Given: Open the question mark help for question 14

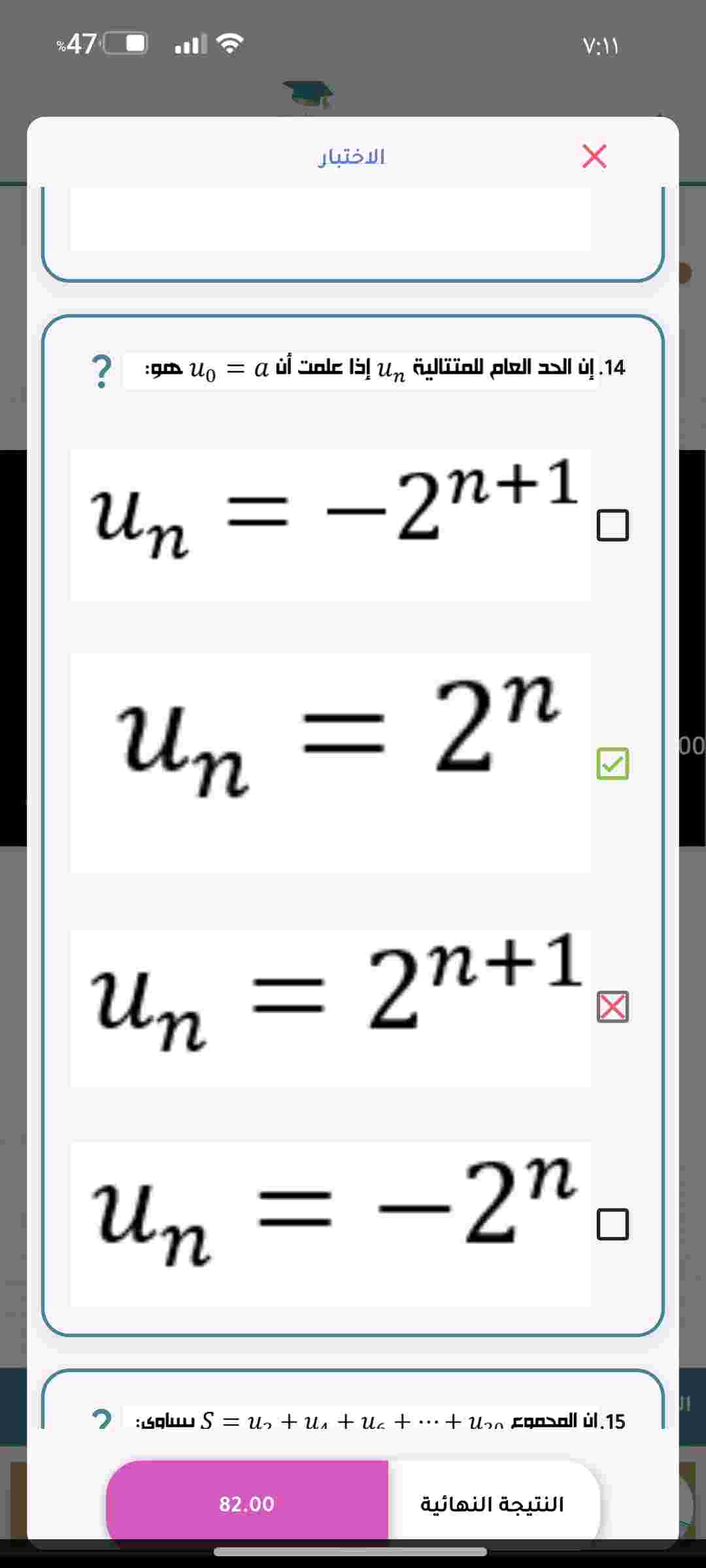Looking at the screenshot, I should (101, 371).
